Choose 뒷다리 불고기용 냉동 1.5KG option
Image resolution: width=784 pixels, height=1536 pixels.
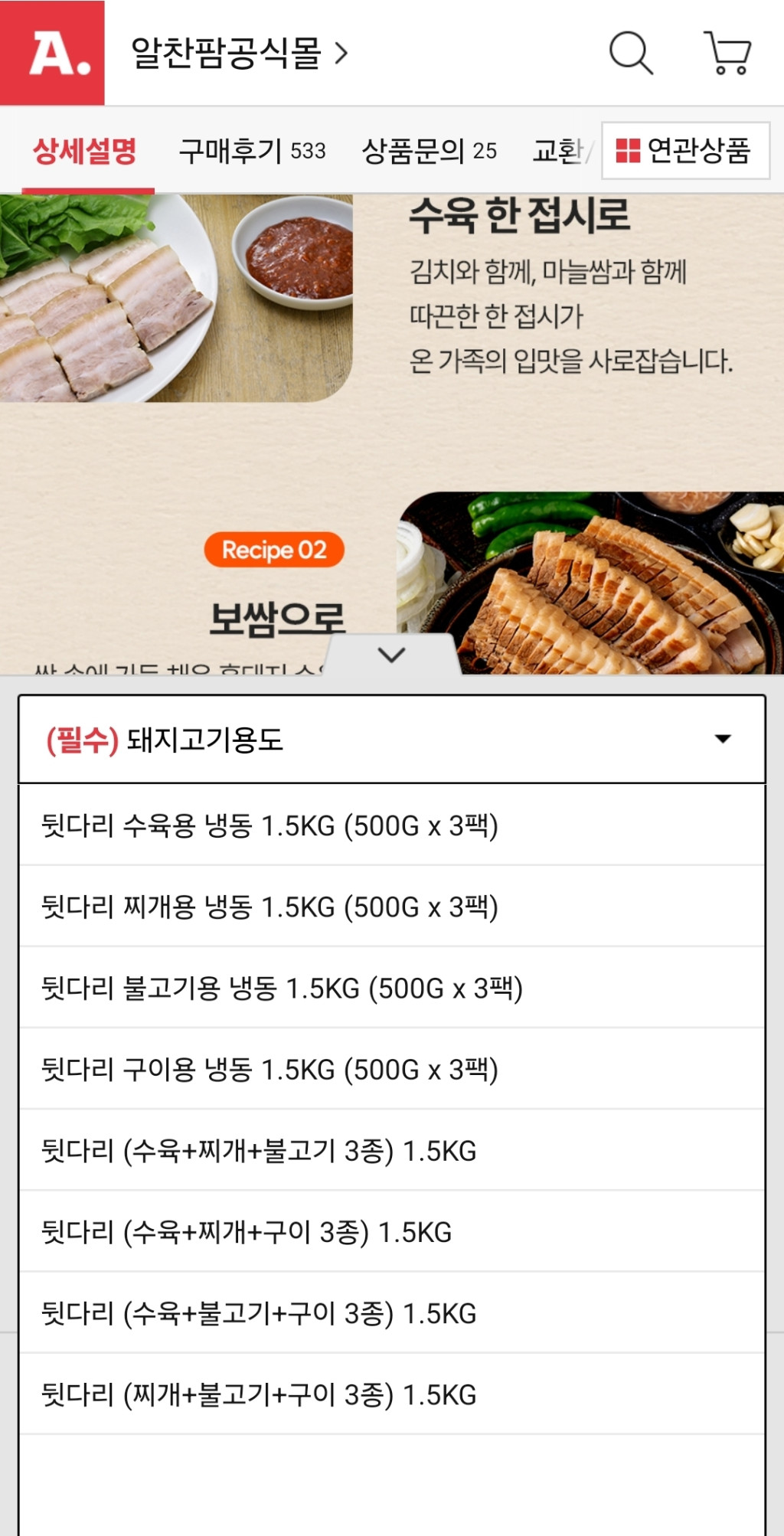click(391, 988)
